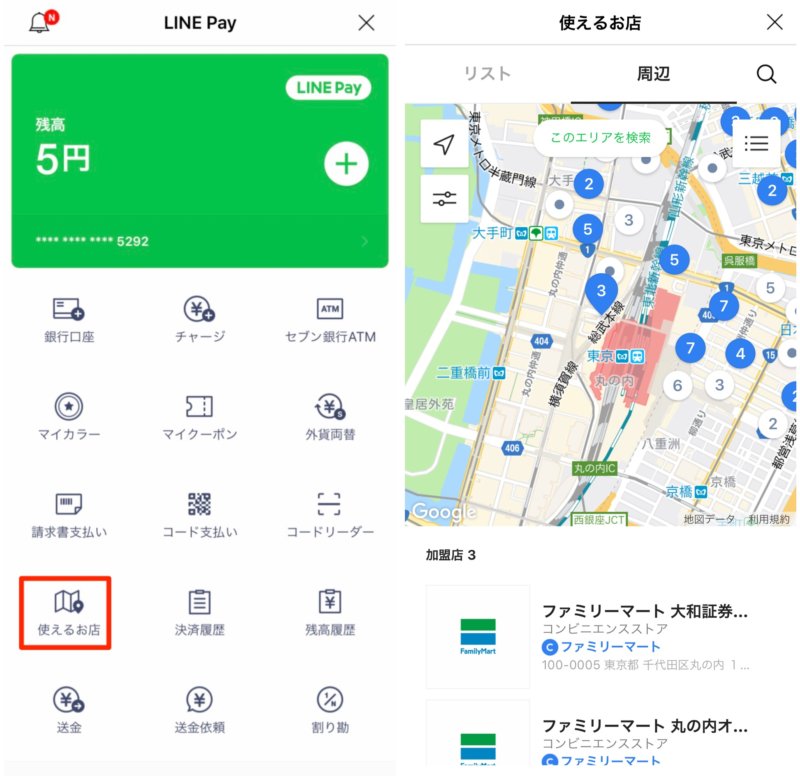Tap このエリアを検索 on the map
Viewport: 800px width, 776px height.
(600, 138)
